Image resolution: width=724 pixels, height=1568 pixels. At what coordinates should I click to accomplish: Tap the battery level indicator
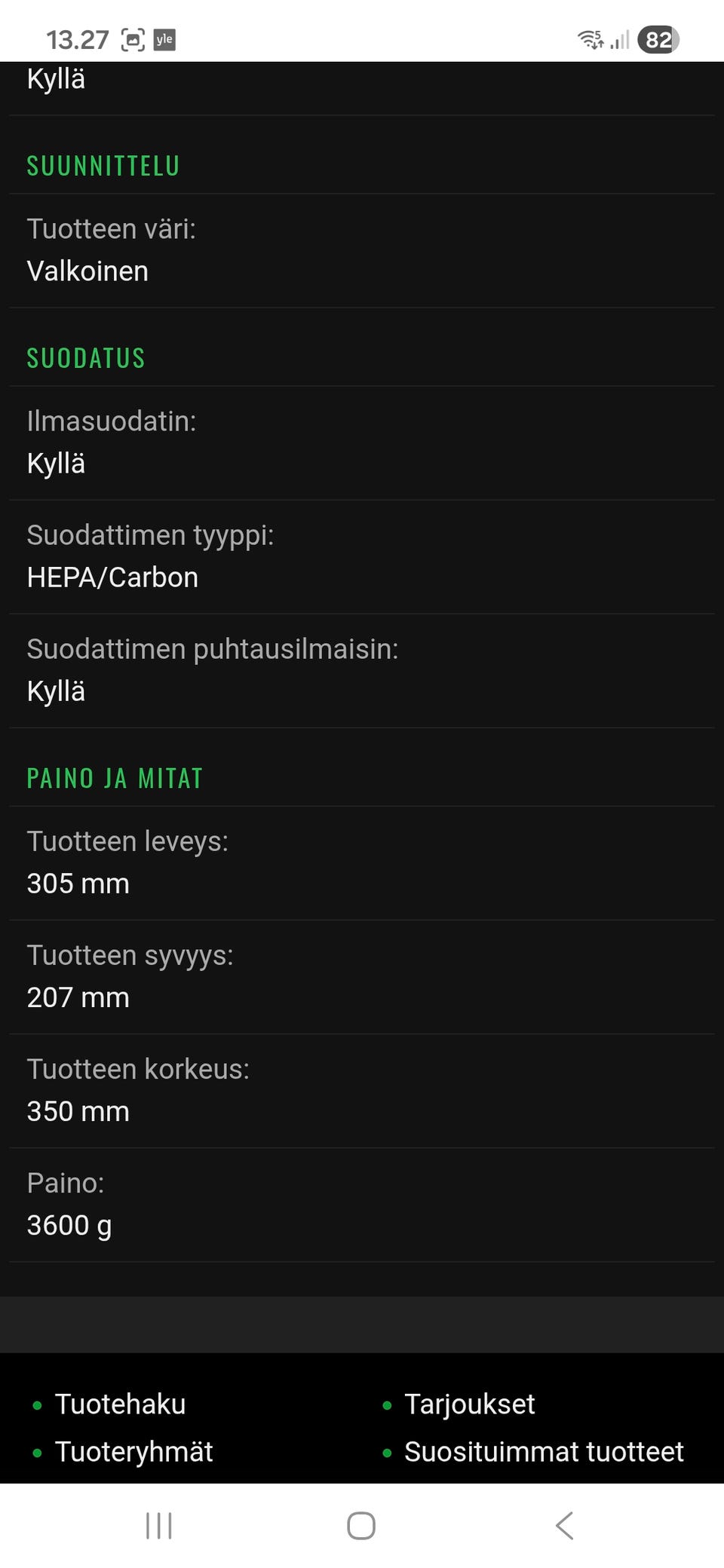(x=658, y=39)
